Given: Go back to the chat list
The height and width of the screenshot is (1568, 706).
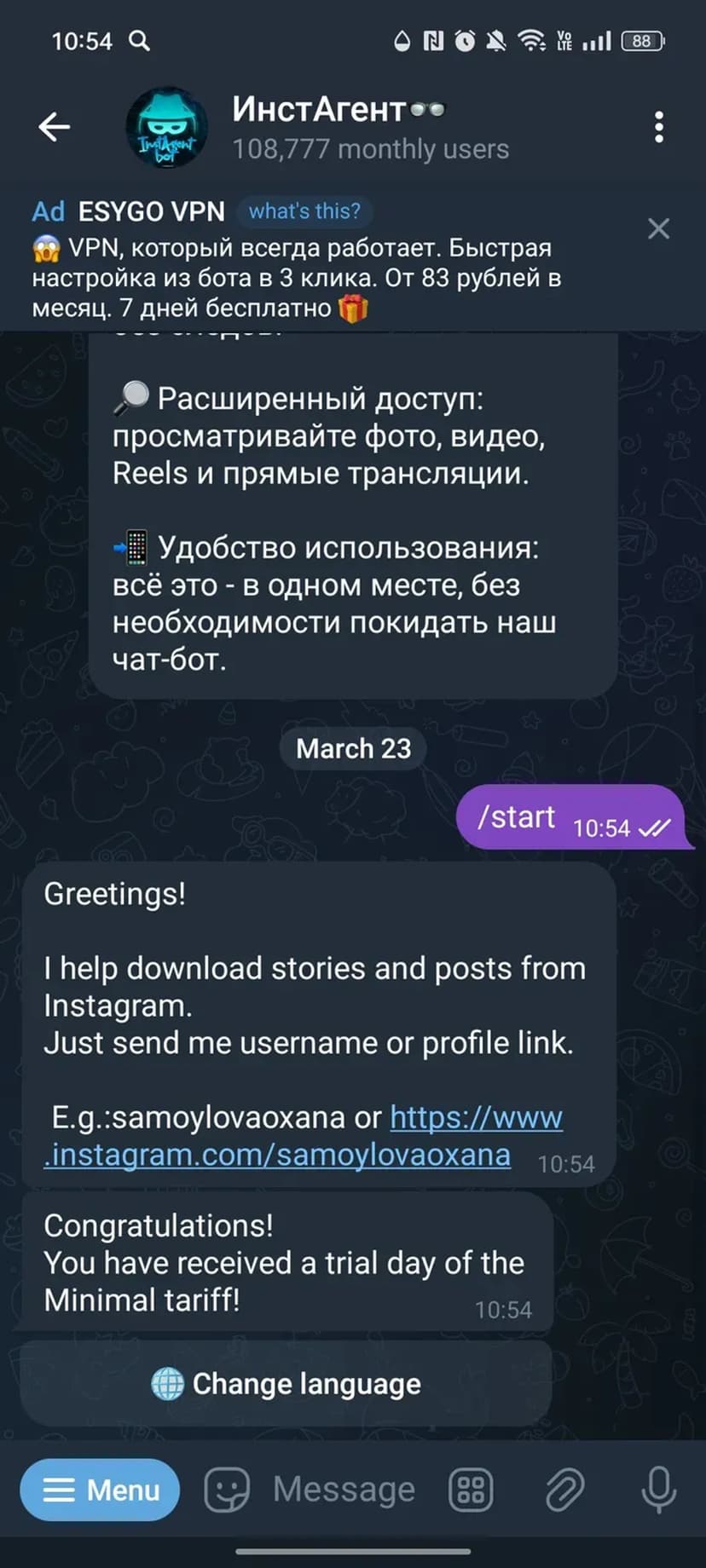Looking at the screenshot, I should click(55, 127).
